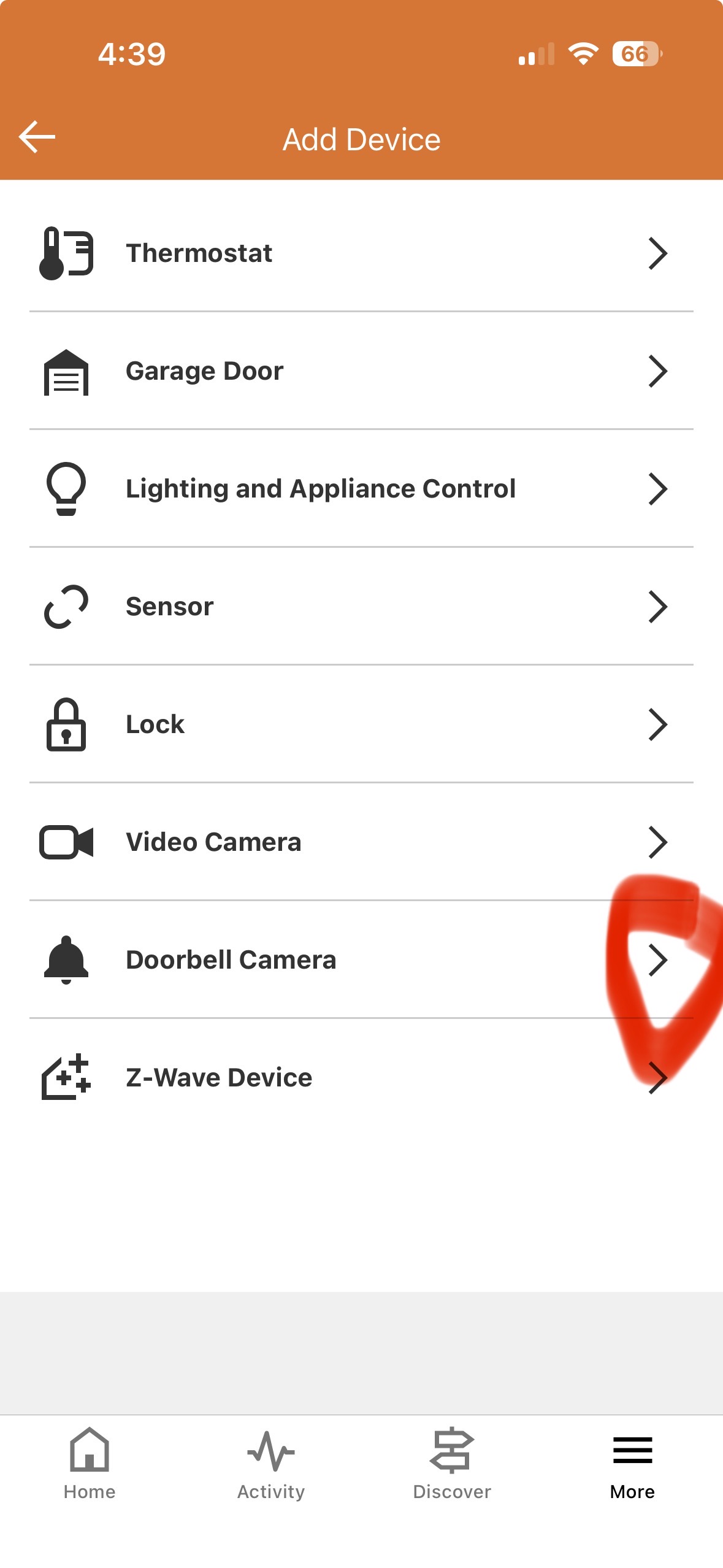
Task: Select Video Camera from the list
Action: pos(361,842)
